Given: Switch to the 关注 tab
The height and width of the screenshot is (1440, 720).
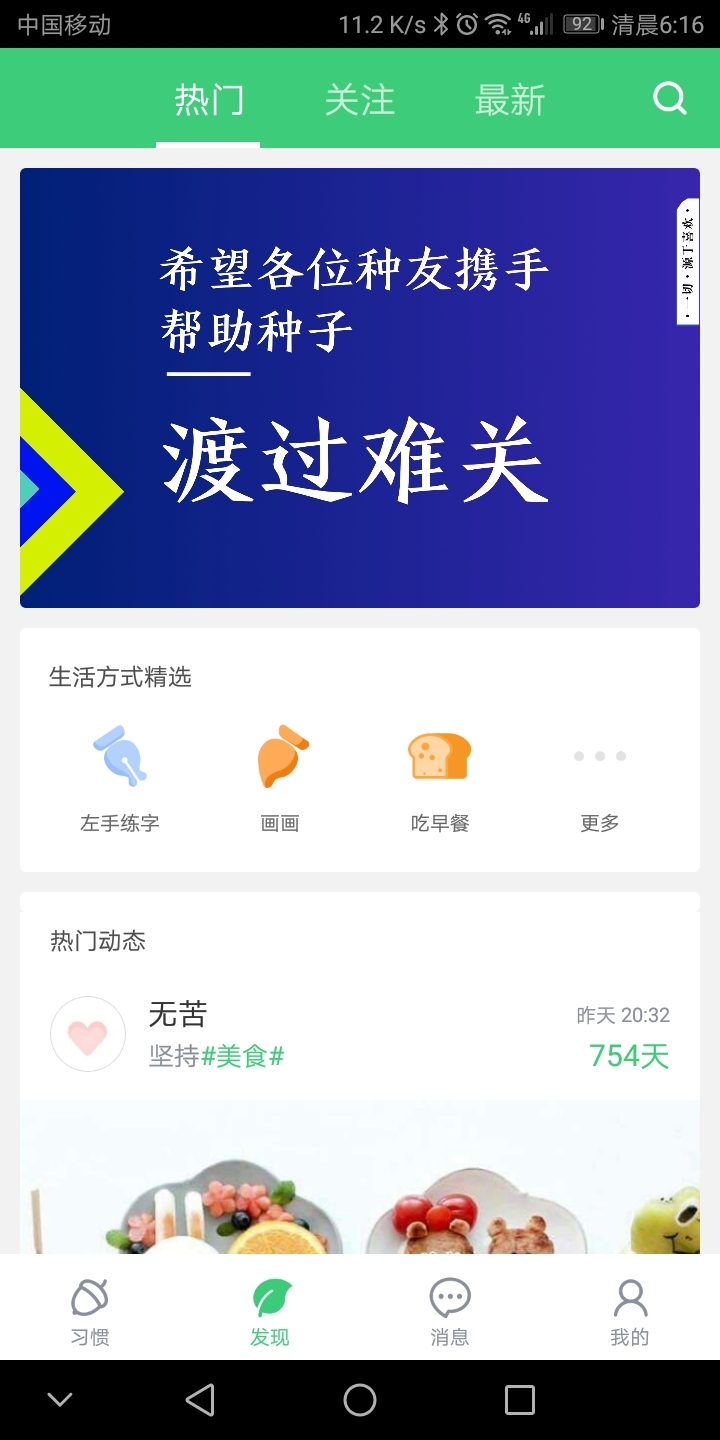Looking at the screenshot, I should click(359, 97).
